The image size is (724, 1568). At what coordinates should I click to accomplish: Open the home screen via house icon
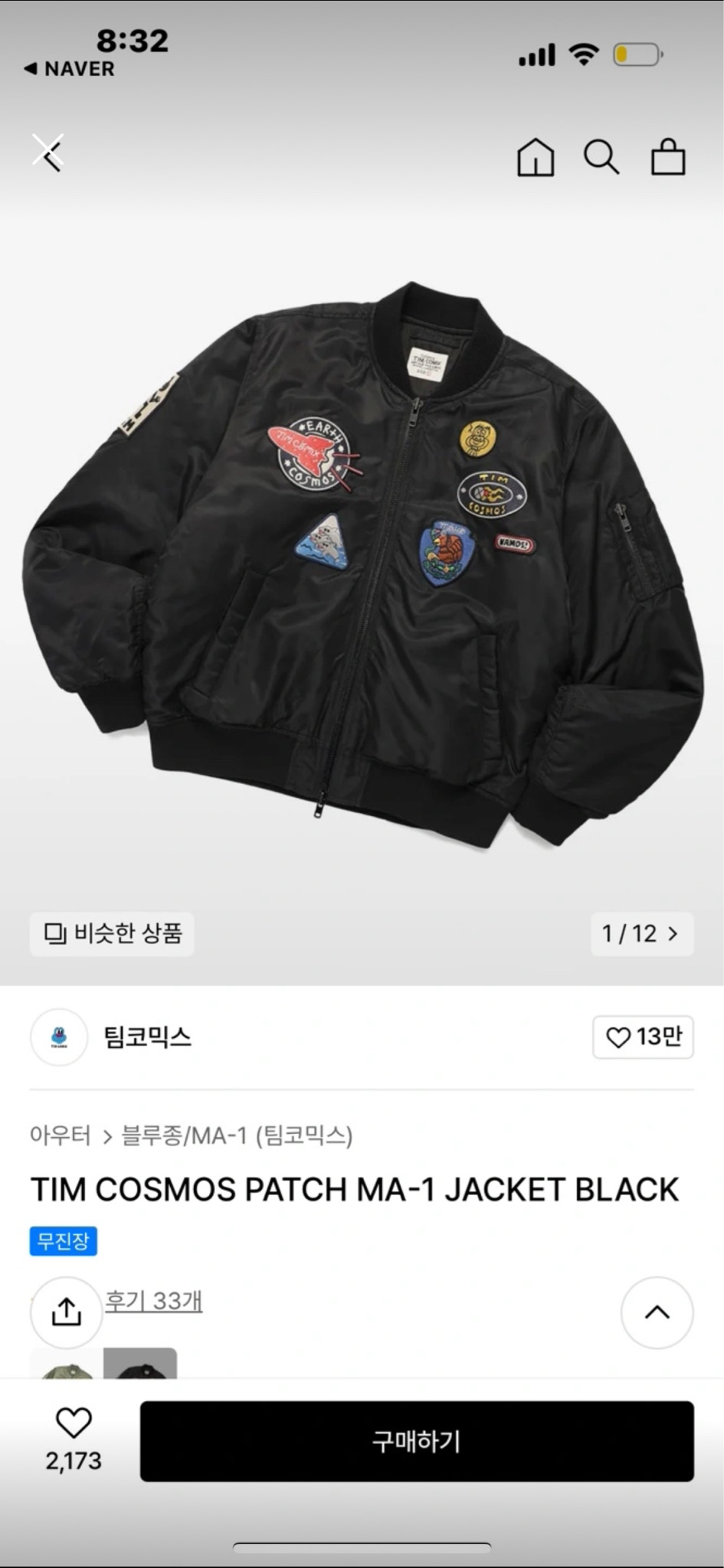tap(535, 158)
